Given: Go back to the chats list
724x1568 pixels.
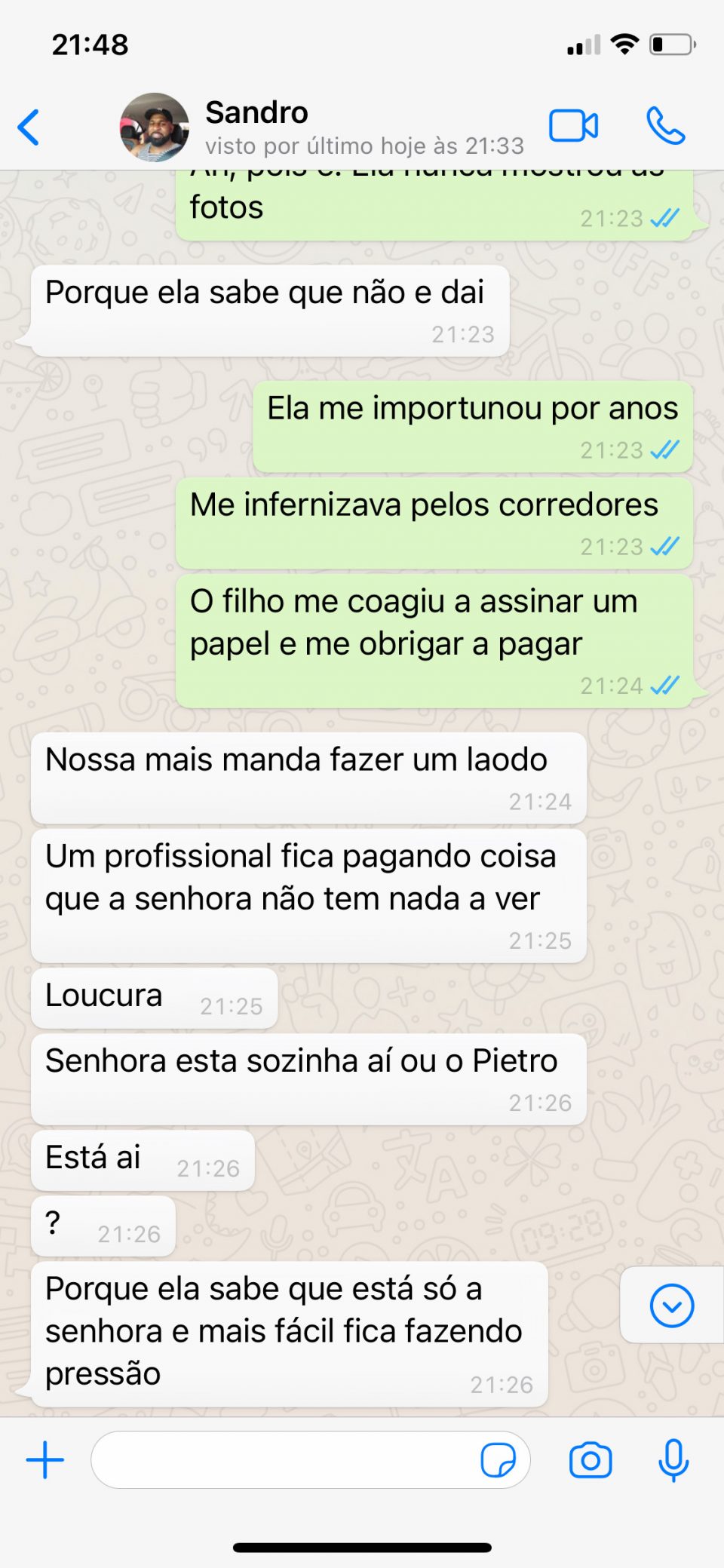Looking at the screenshot, I should click(29, 127).
